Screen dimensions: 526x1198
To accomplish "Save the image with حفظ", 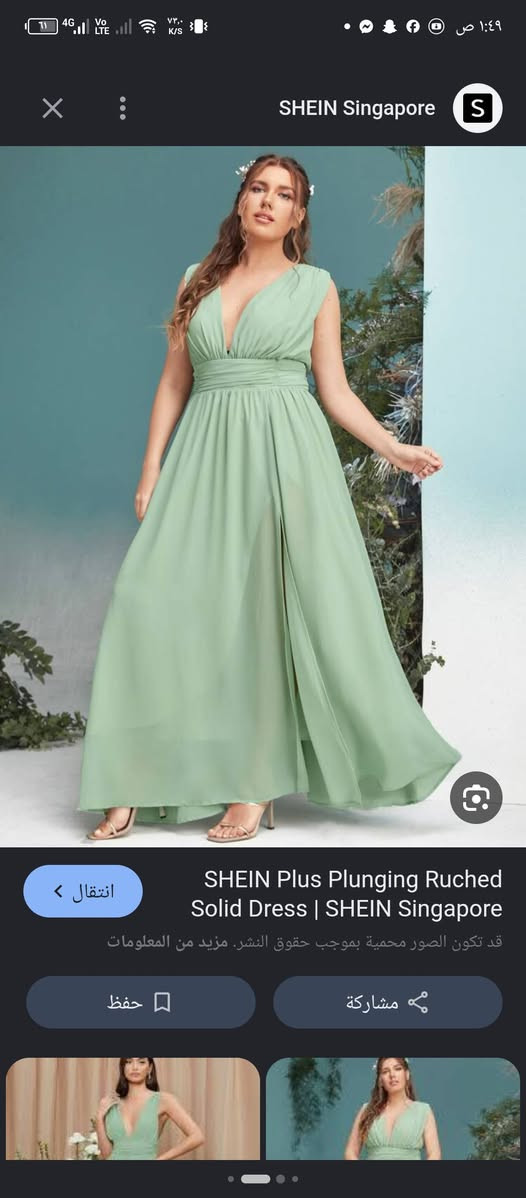I will click(141, 1002).
